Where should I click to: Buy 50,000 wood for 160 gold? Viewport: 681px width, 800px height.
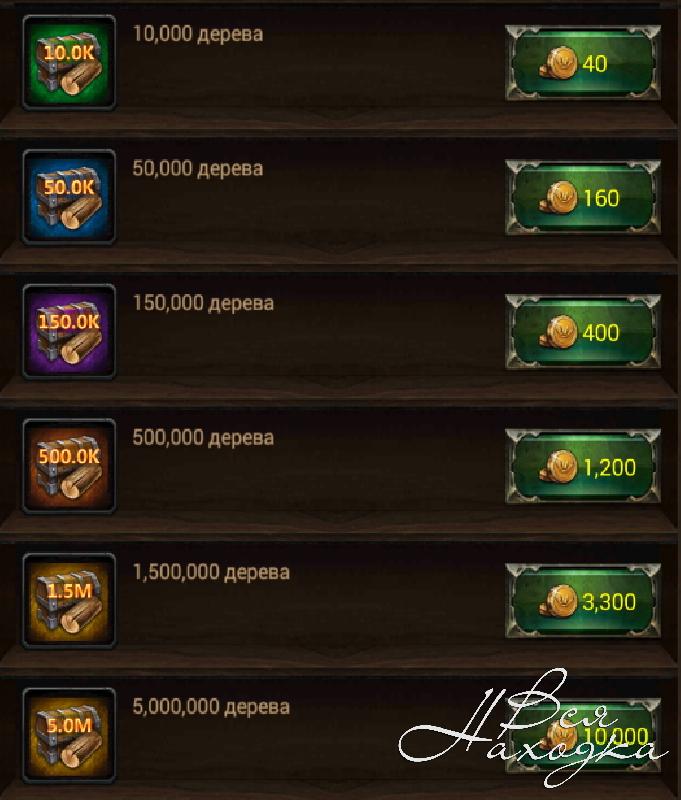tap(583, 198)
